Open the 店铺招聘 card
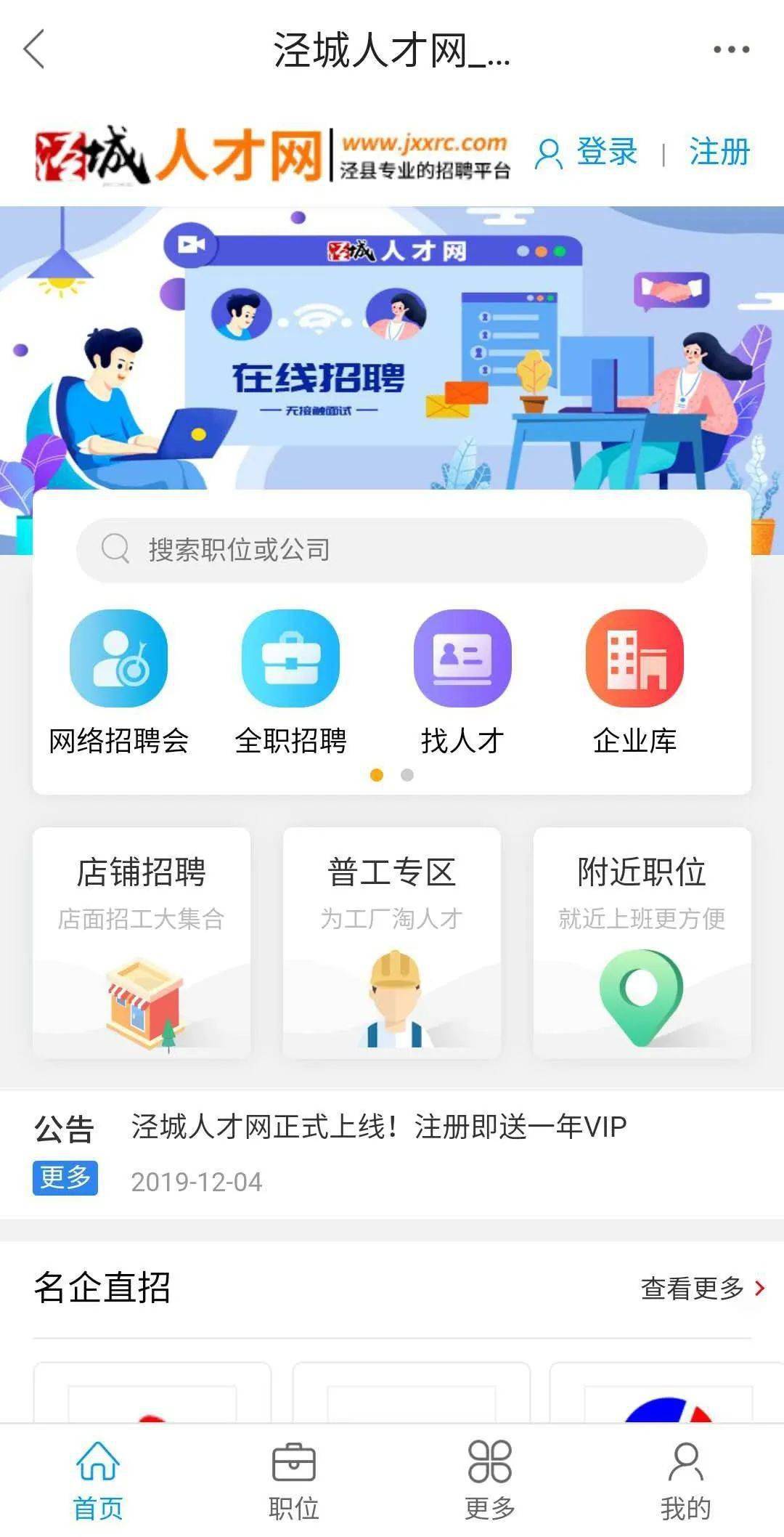784x1537 pixels. coord(142,942)
